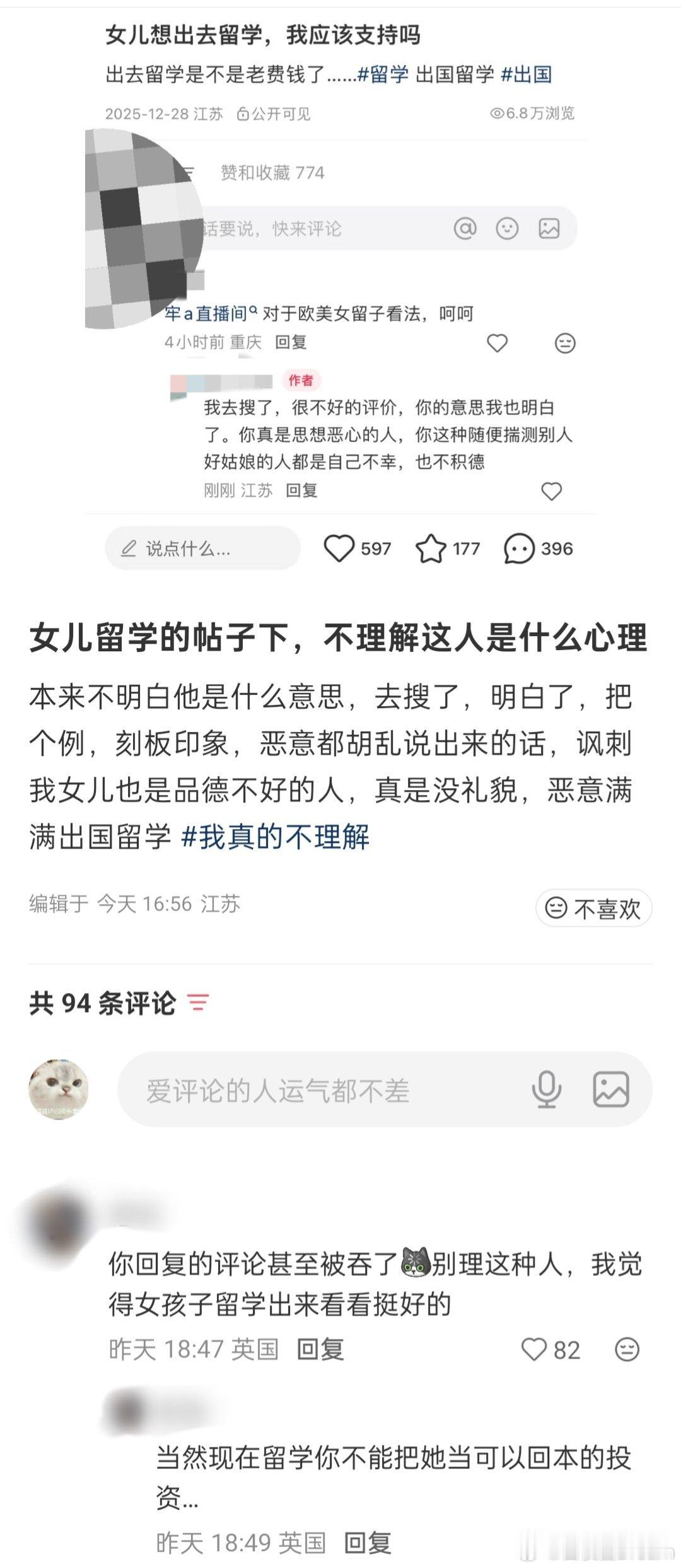The image size is (681, 1568).
Task: Open the emoji picker beside the @ icon
Action: tap(508, 229)
